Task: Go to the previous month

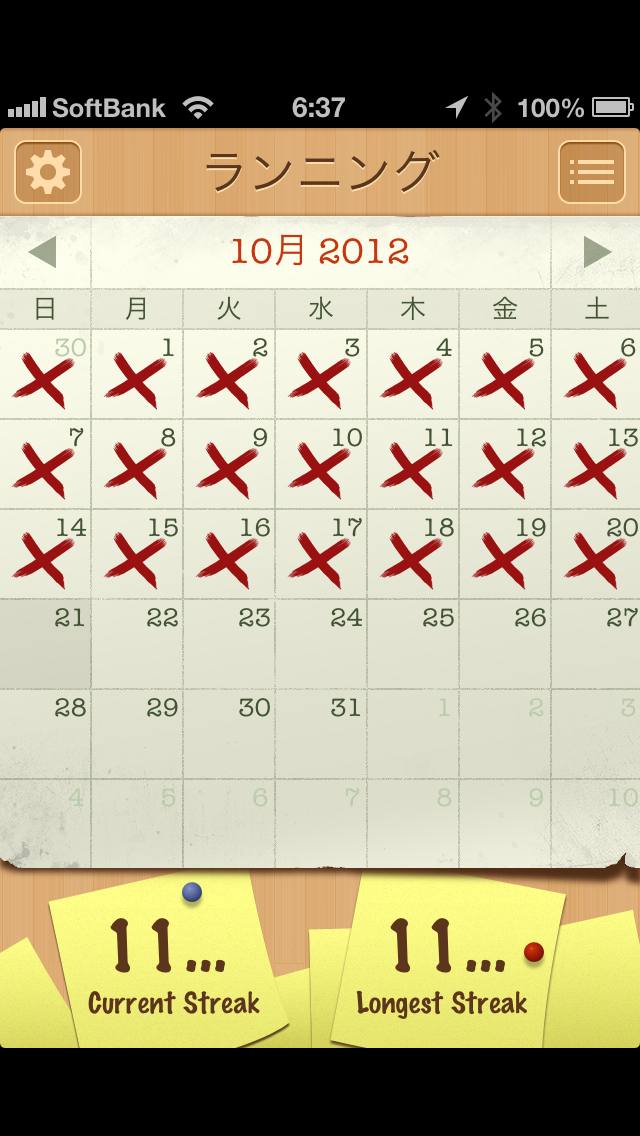Action: (x=43, y=252)
